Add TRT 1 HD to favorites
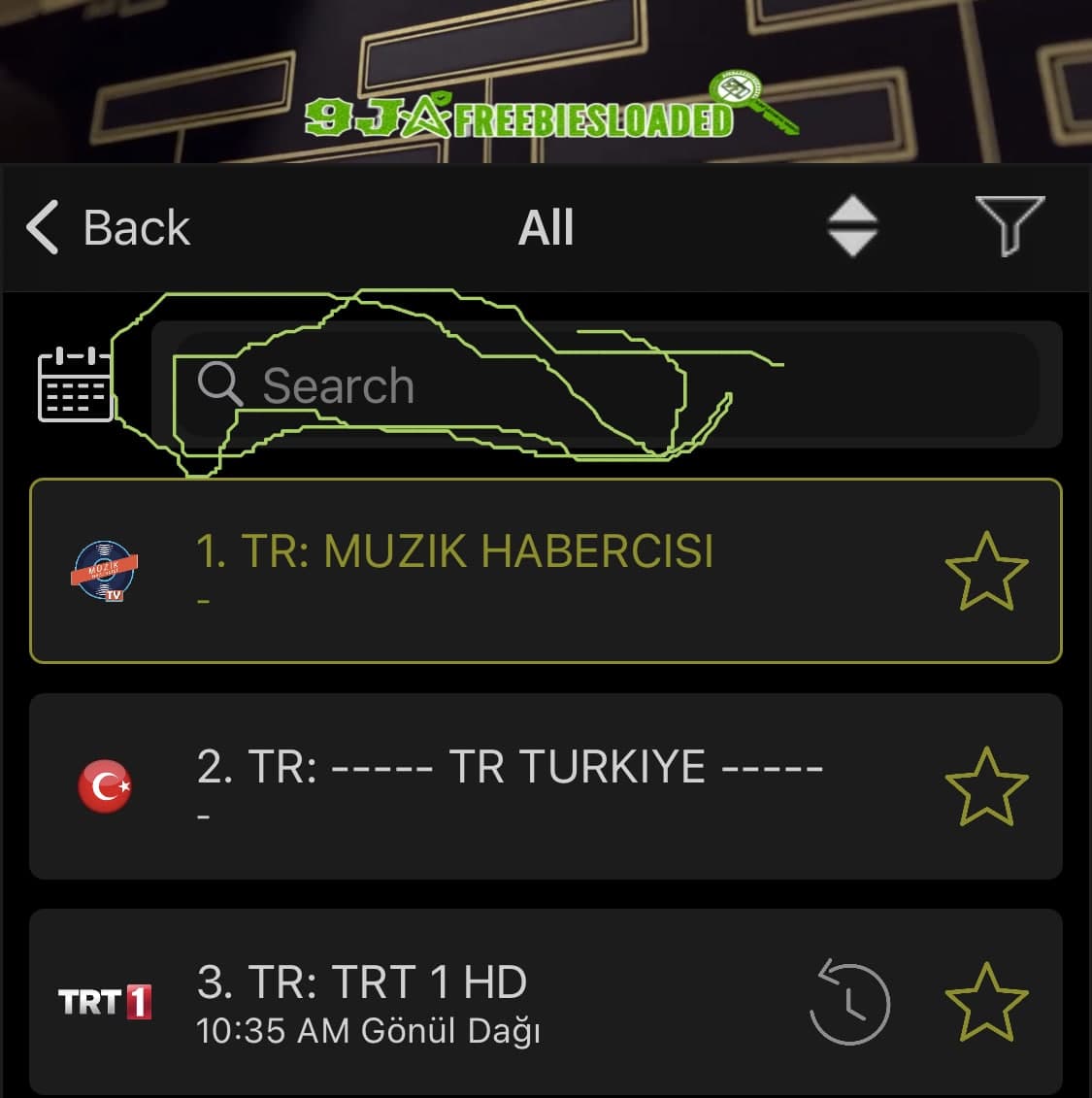Screen dimensions: 1092x1098 986,1002
